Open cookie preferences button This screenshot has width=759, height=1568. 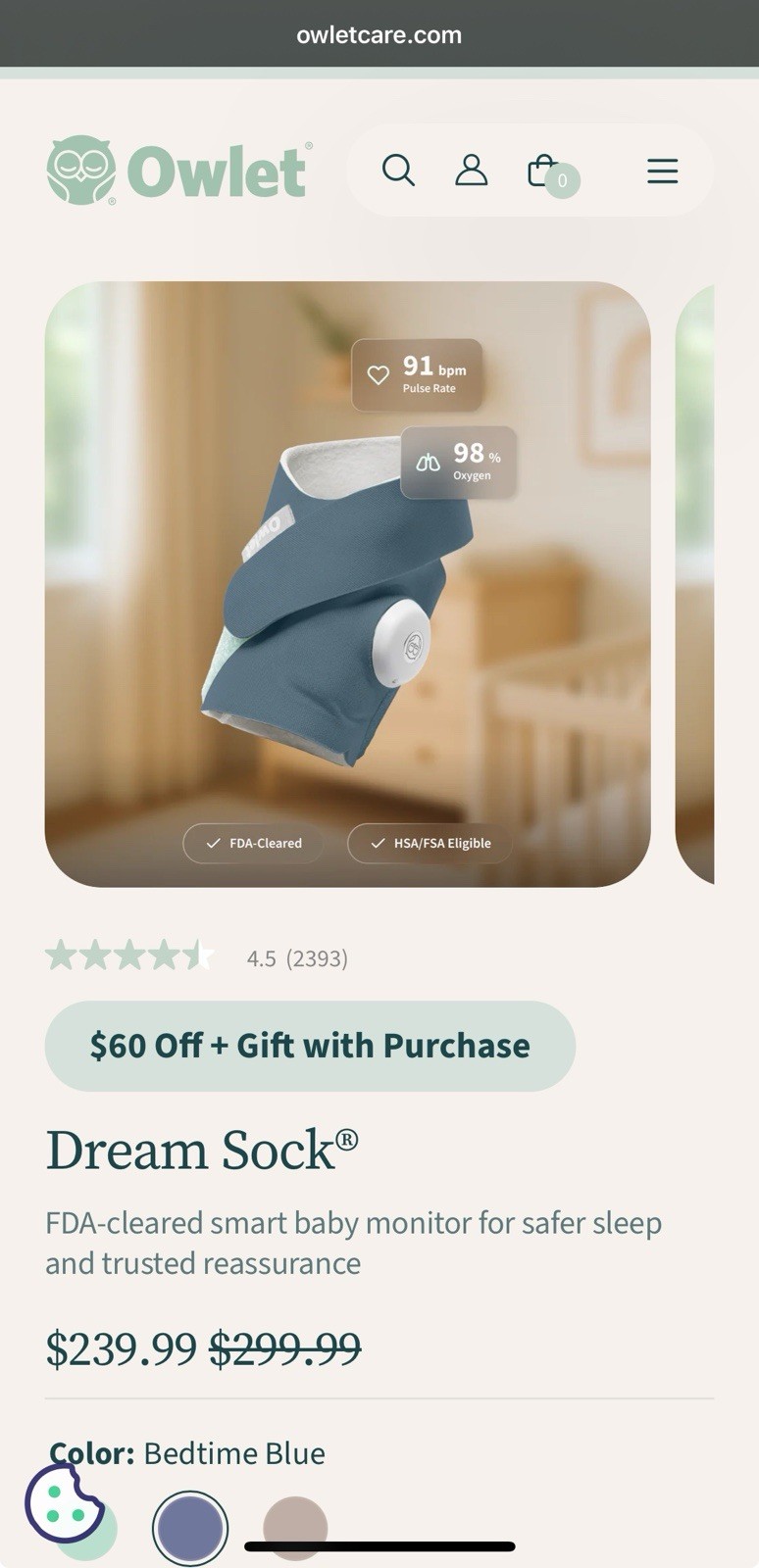(63, 1502)
